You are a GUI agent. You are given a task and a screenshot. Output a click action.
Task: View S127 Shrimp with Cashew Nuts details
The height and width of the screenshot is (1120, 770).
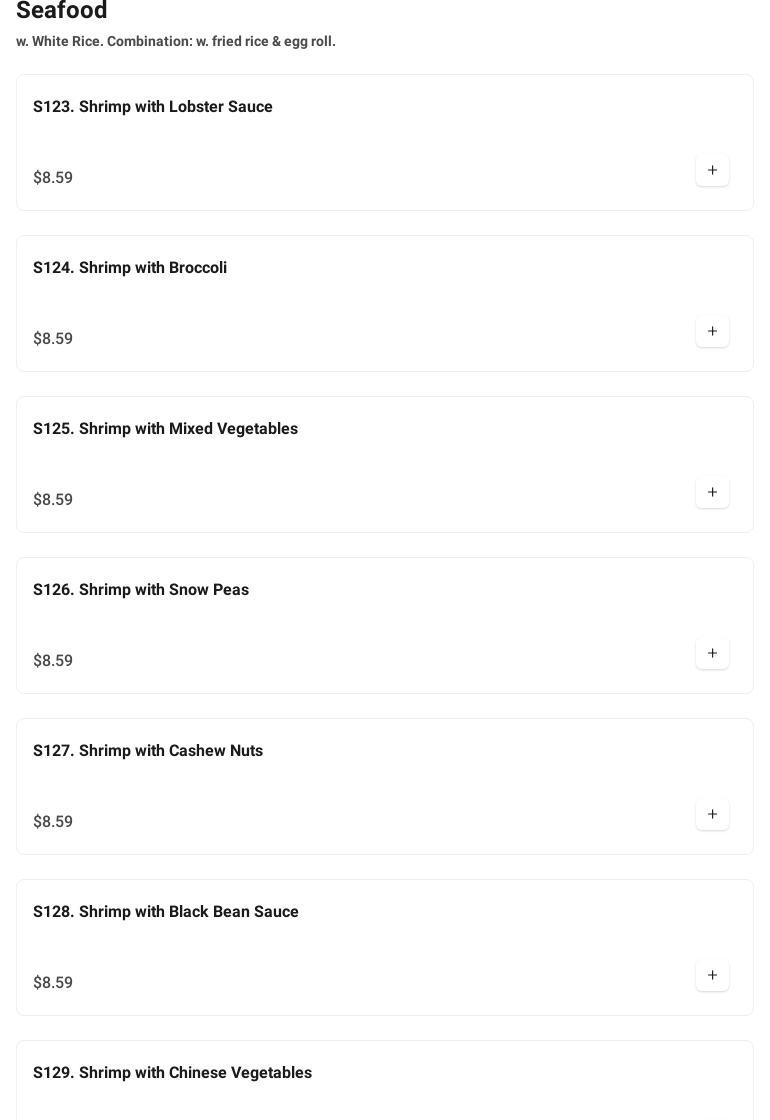148,751
